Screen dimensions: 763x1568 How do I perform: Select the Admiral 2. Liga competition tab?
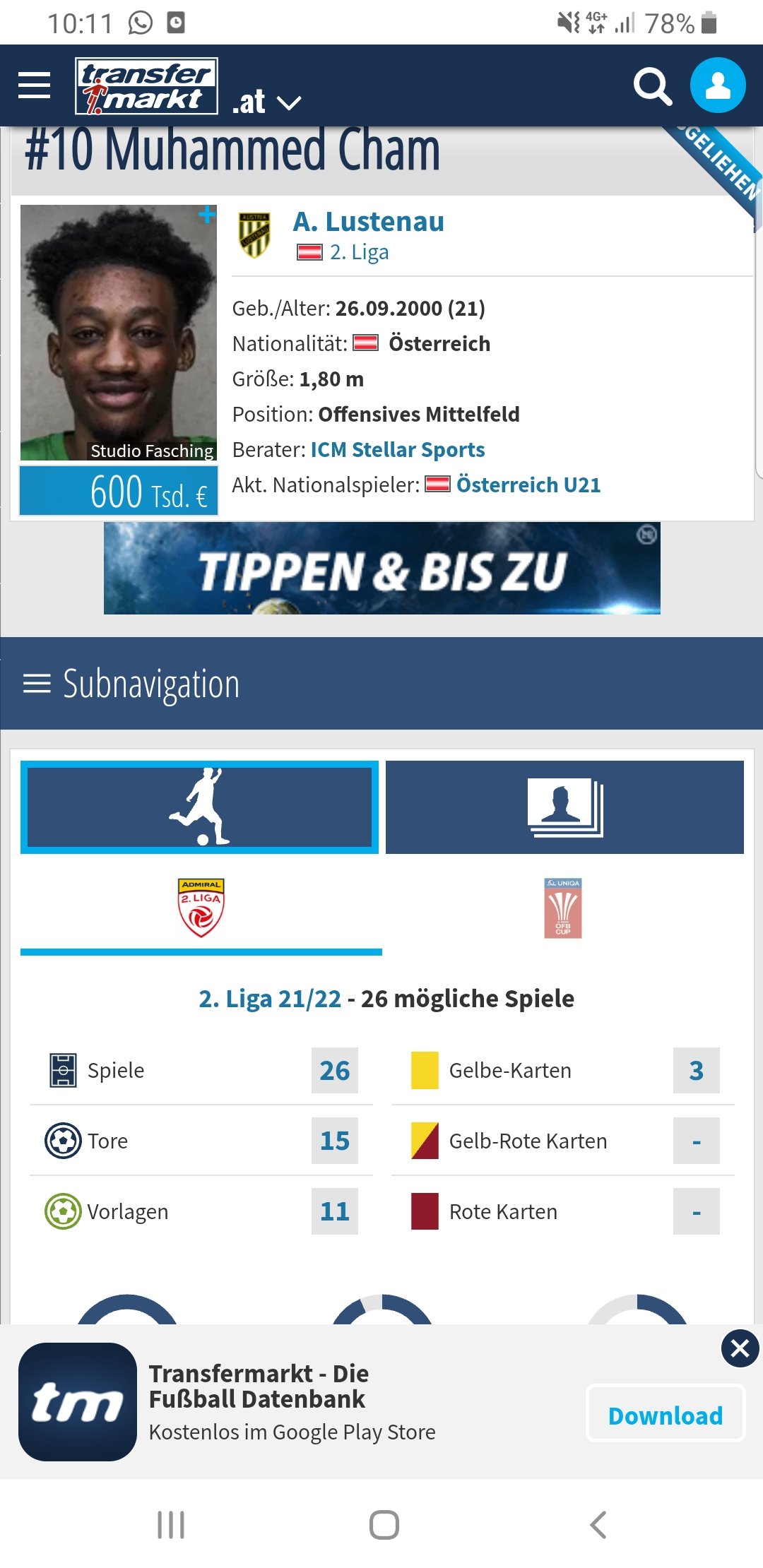point(201,908)
